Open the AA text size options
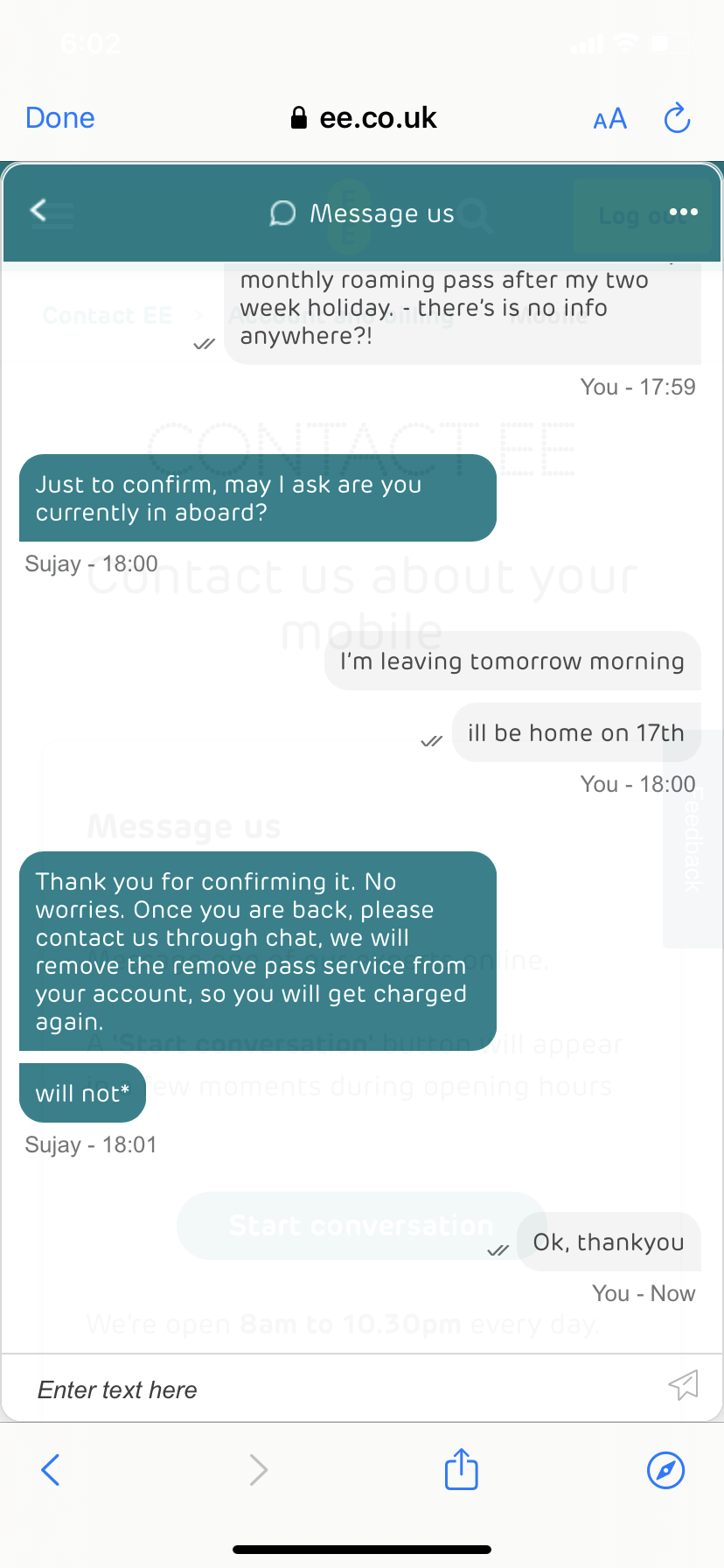 click(x=609, y=119)
